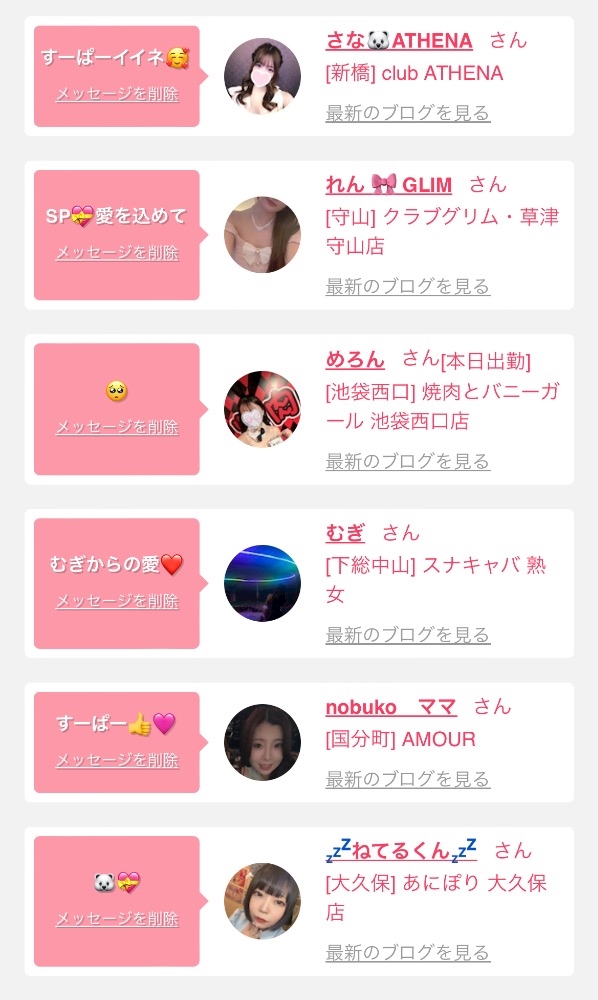Open ねてるくん's profile name link
Viewport: 598px width, 1000px height.
click(401, 851)
